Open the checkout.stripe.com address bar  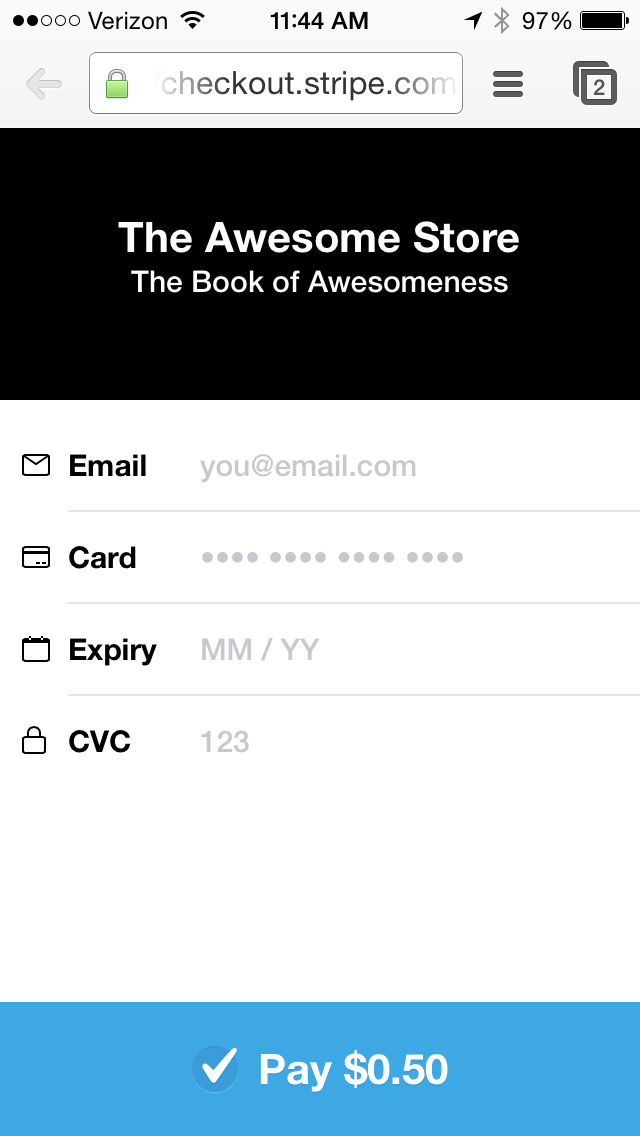coord(275,83)
